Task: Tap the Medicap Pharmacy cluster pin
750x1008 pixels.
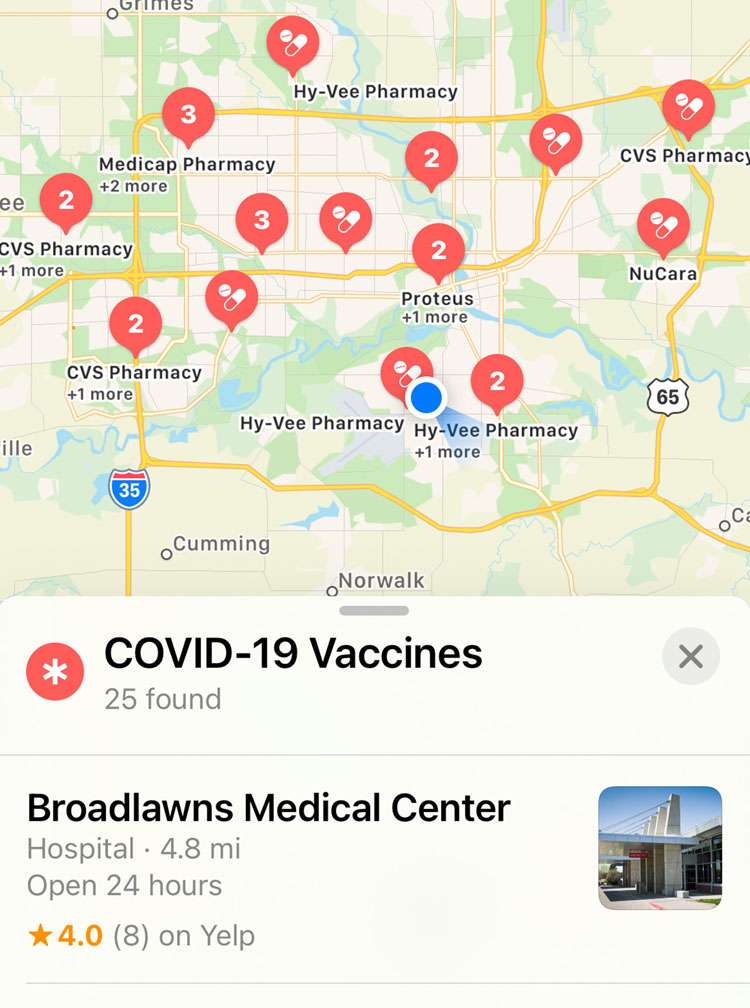Action: pos(188,114)
